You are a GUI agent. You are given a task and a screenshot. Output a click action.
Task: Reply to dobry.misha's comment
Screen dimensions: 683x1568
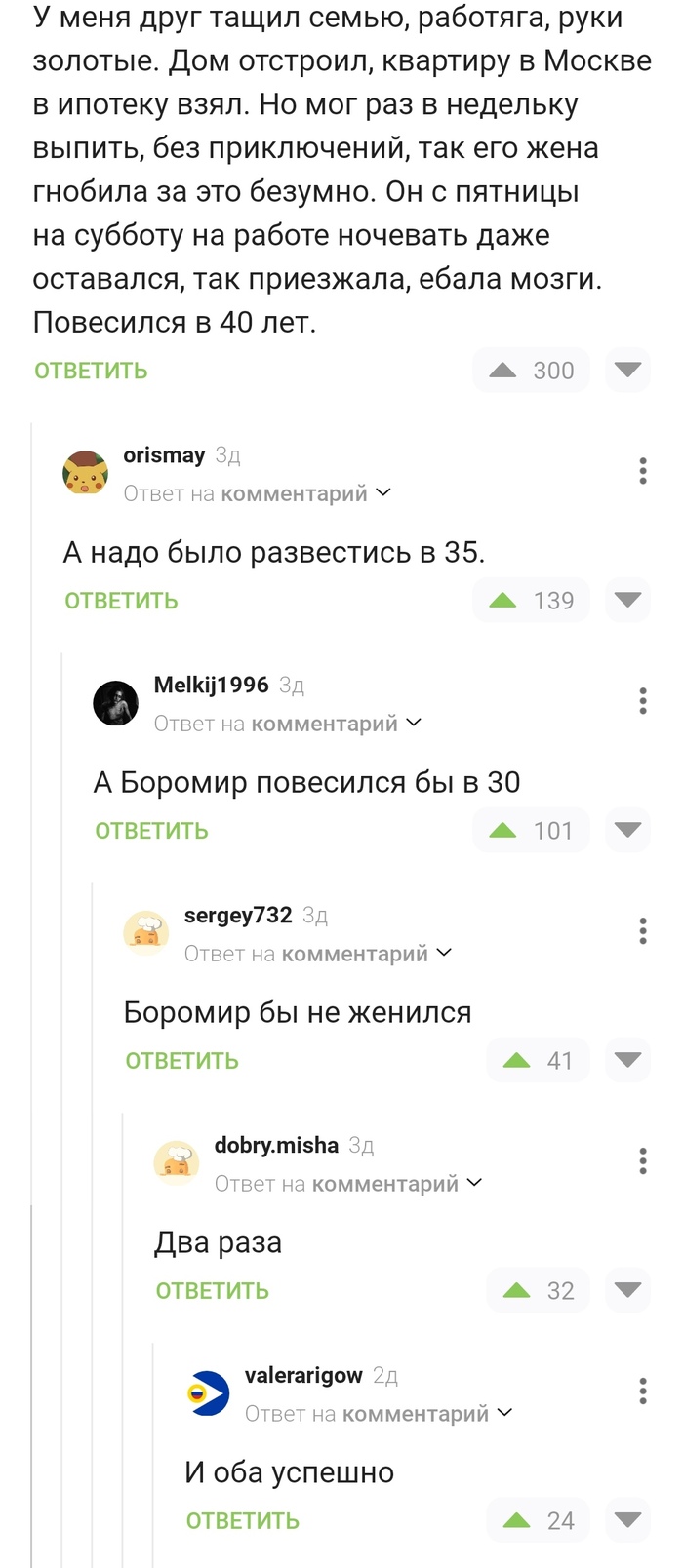click(212, 1291)
